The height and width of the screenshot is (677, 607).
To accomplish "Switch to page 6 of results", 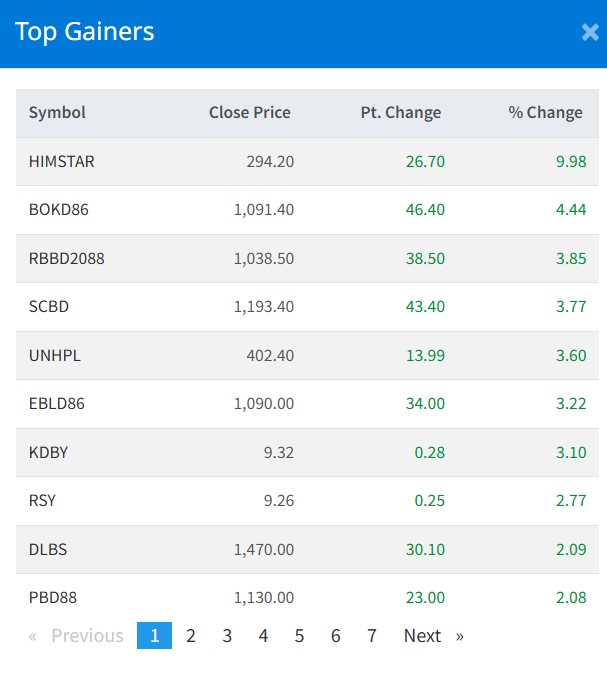I will pos(335,636).
